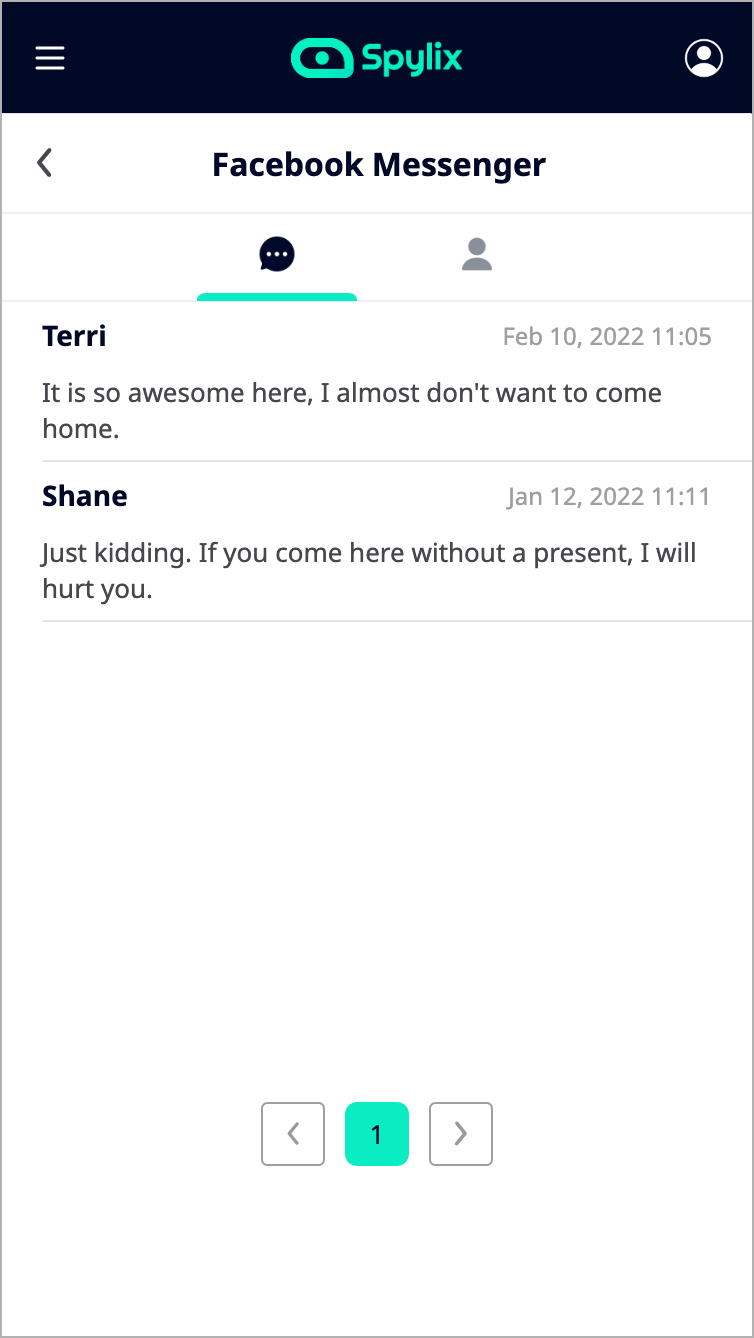Open the hamburger navigation menu

pyautogui.click(x=50, y=58)
